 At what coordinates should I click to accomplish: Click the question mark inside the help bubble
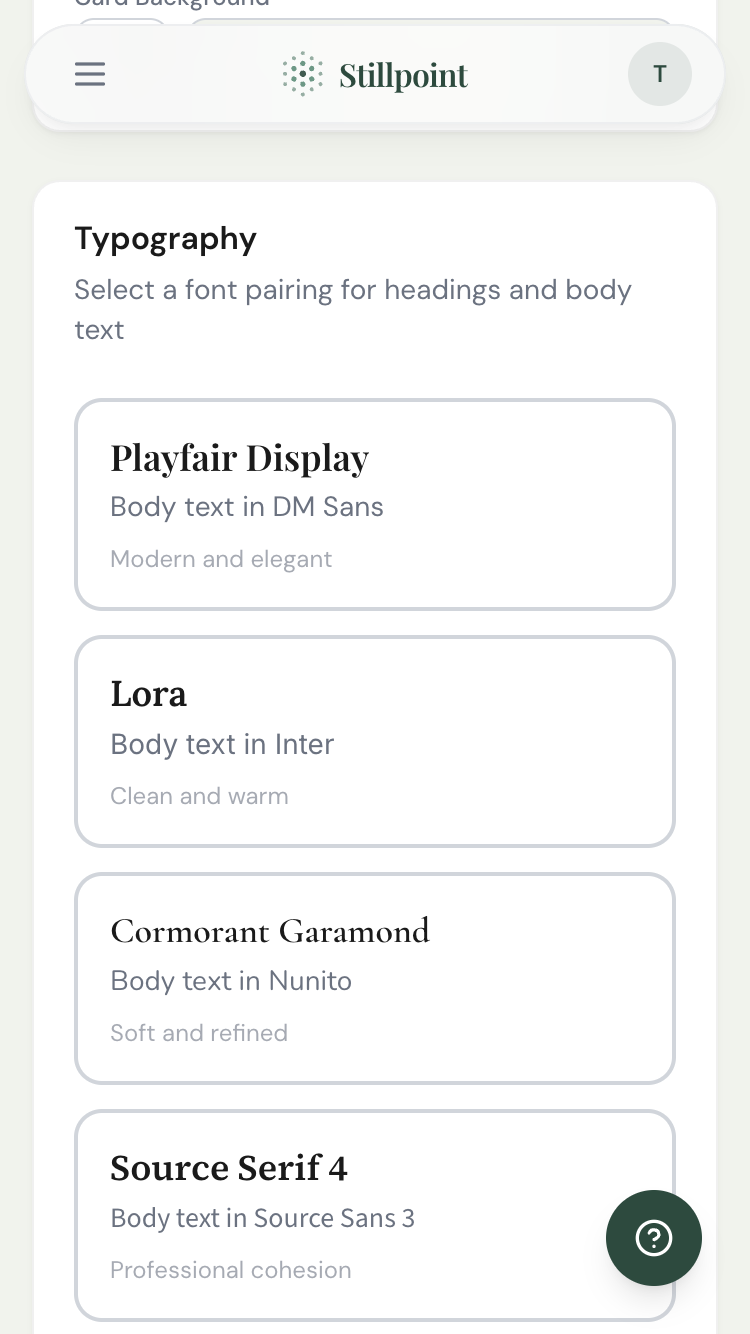(654, 1238)
